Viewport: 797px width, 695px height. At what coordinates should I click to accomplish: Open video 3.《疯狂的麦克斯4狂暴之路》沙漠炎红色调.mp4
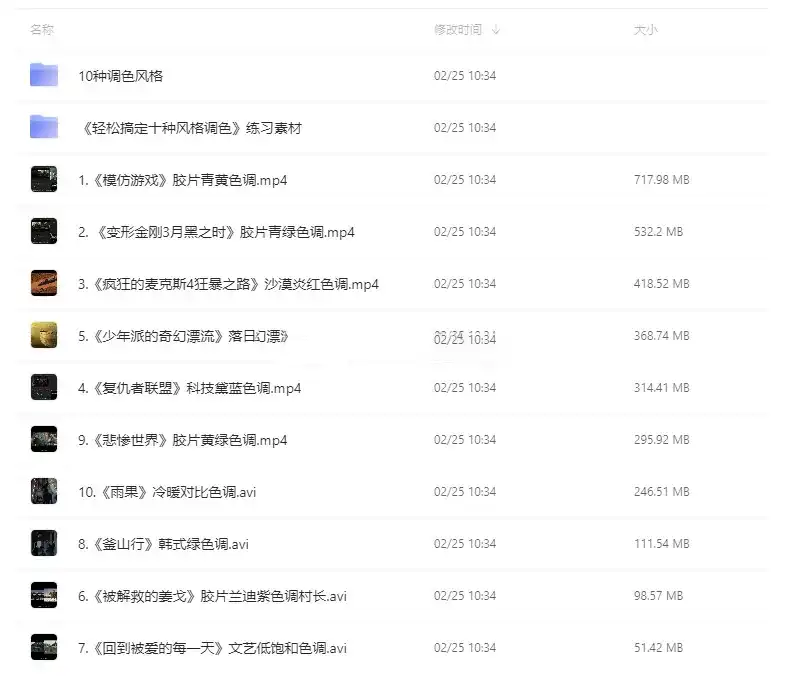click(x=228, y=284)
